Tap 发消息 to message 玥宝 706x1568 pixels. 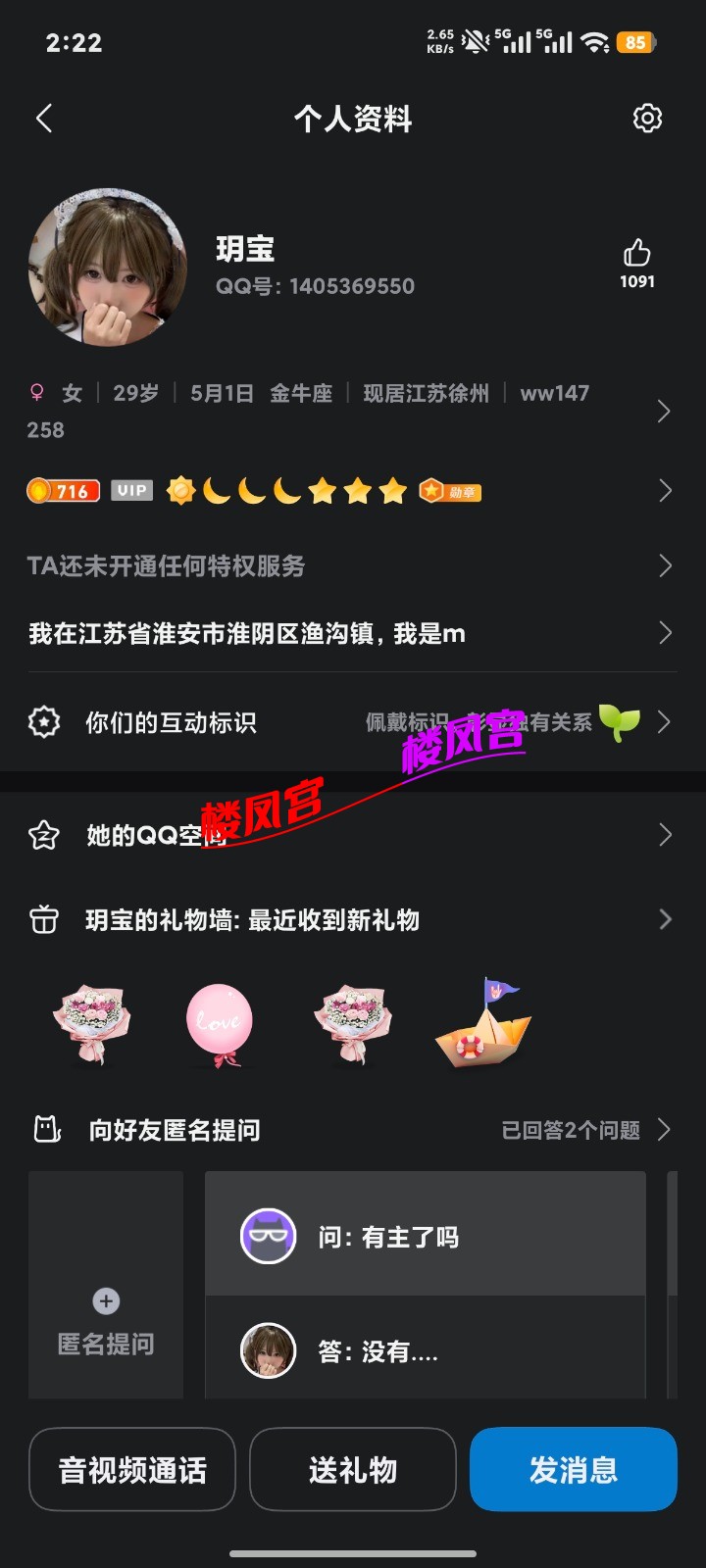click(x=574, y=1469)
